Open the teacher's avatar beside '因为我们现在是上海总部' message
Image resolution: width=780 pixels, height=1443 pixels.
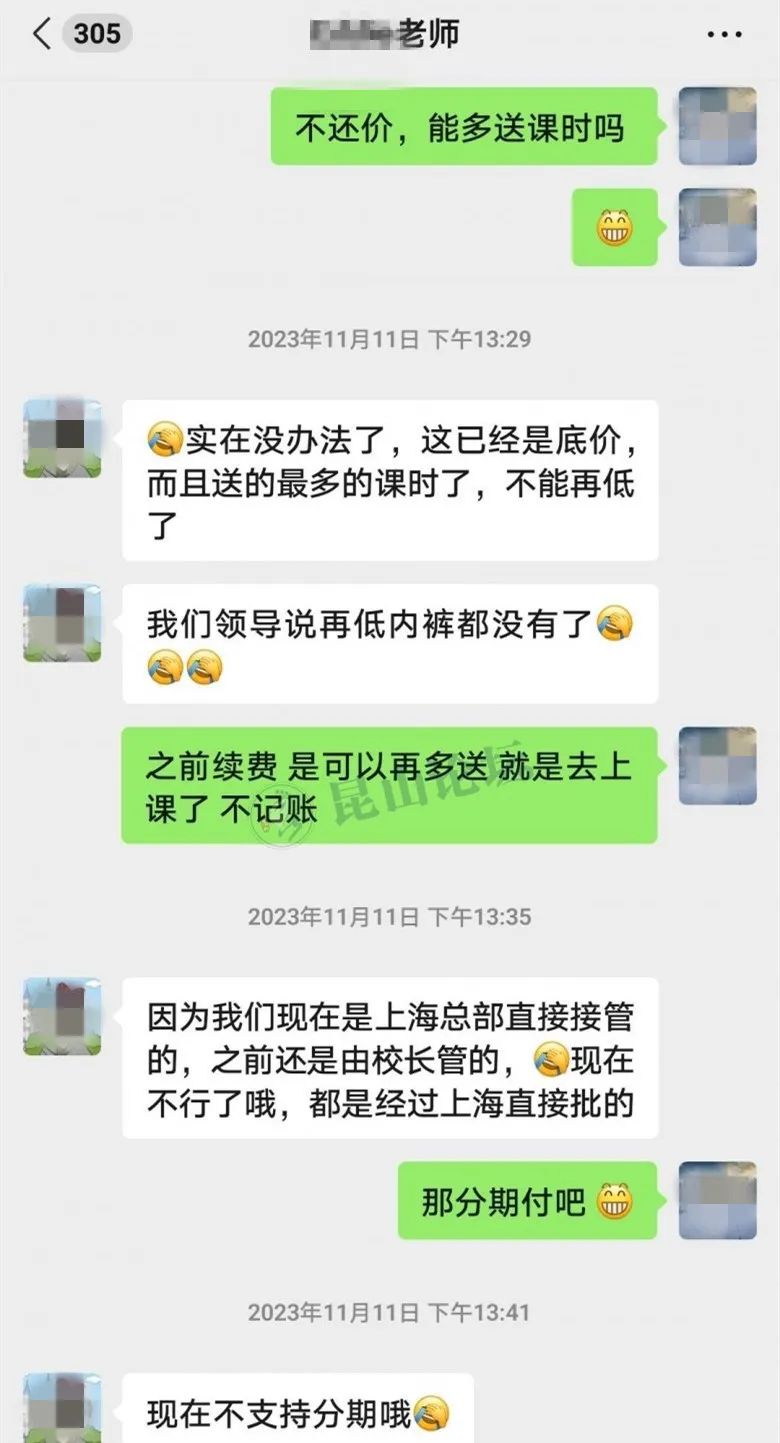(62, 1016)
